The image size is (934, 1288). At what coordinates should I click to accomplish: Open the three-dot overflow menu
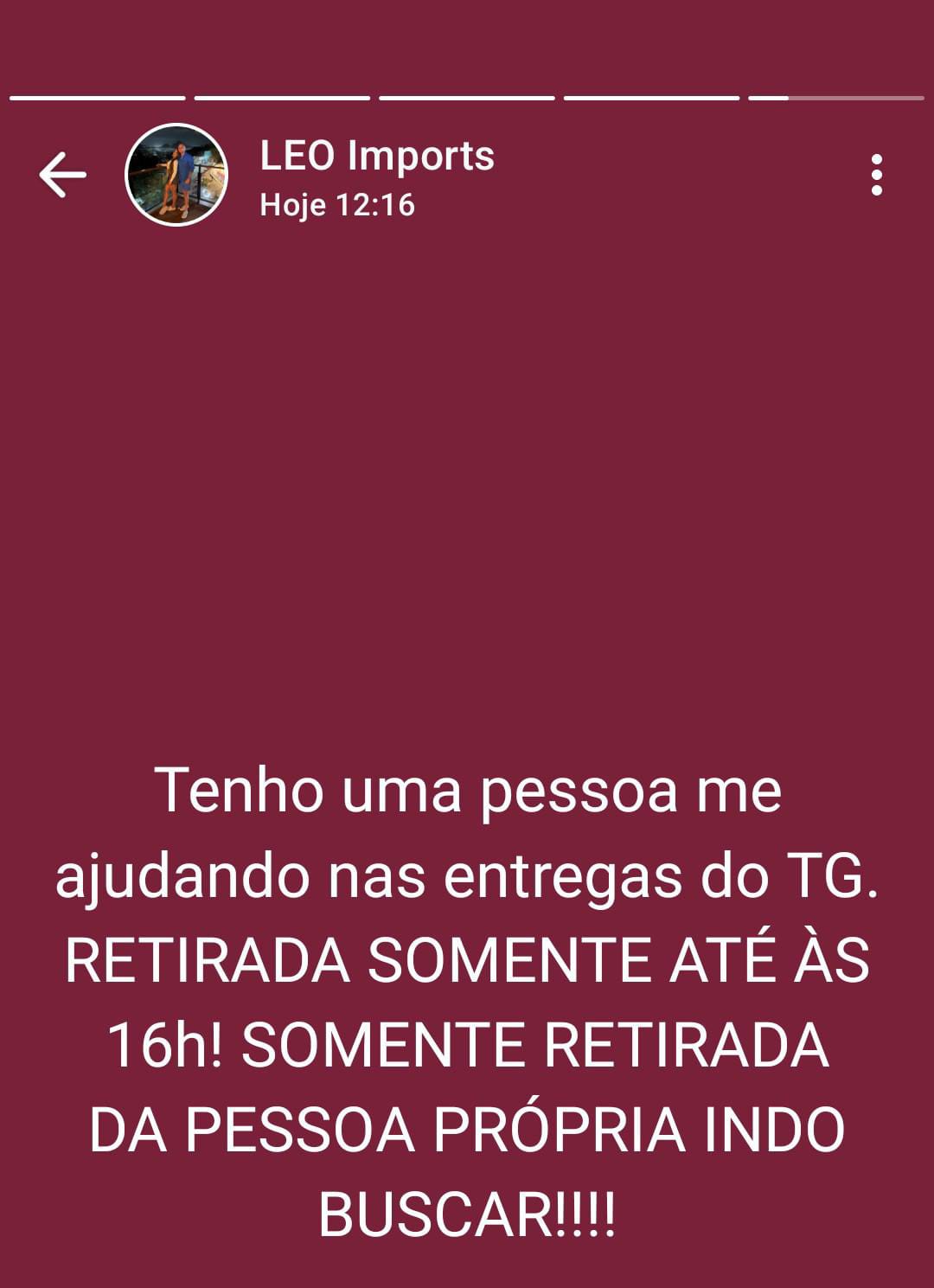tap(876, 175)
